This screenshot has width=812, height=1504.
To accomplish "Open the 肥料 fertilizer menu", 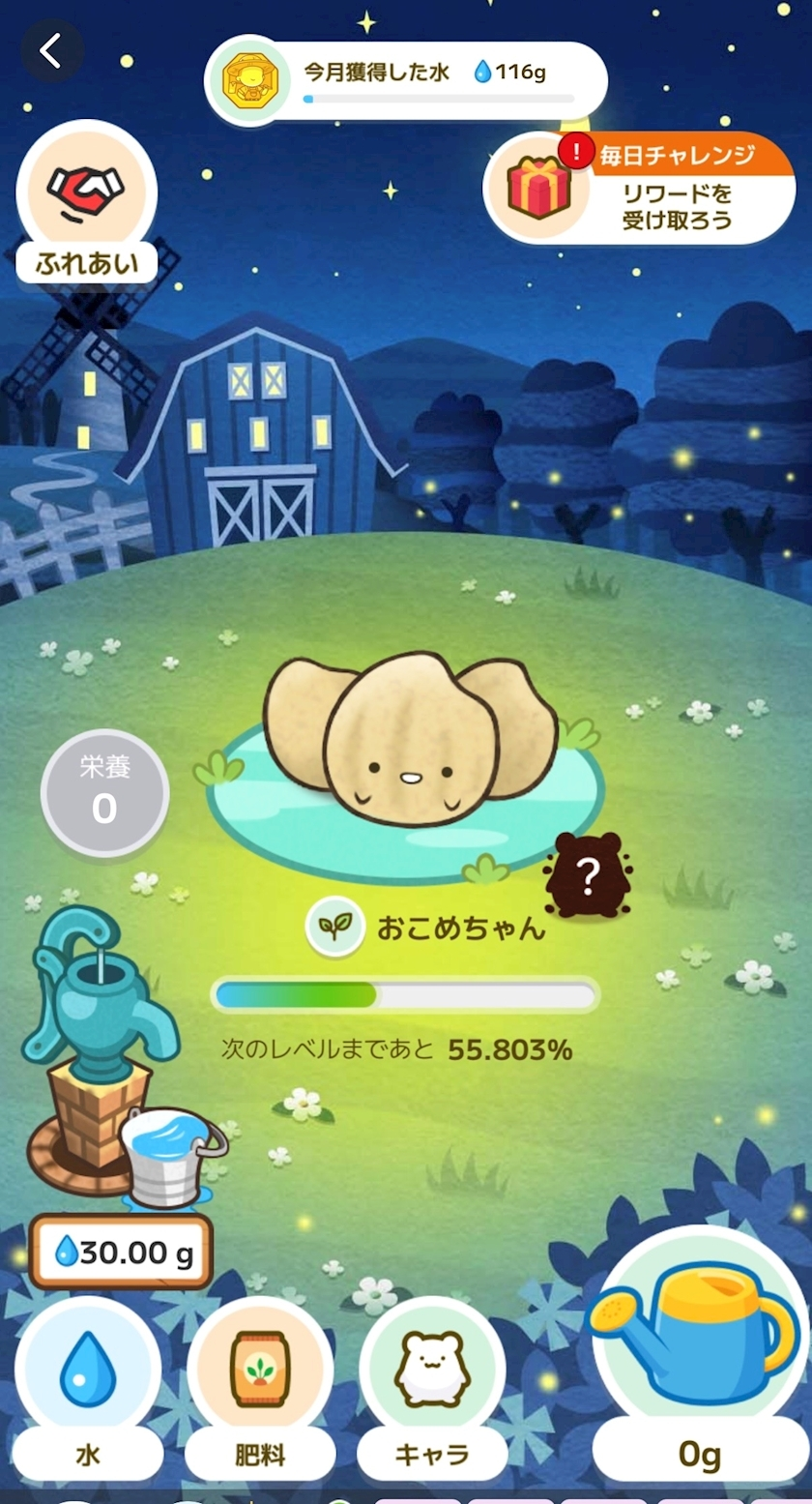I will (259, 1368).
